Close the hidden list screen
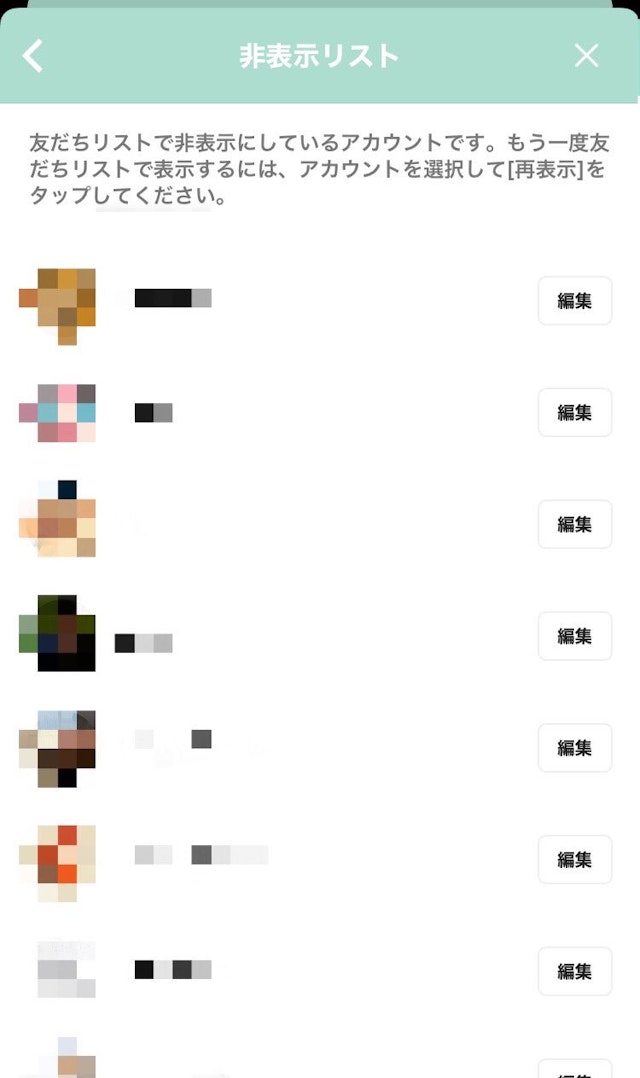The width and height of the screenshot is (640, 1078). coord(586,56)
